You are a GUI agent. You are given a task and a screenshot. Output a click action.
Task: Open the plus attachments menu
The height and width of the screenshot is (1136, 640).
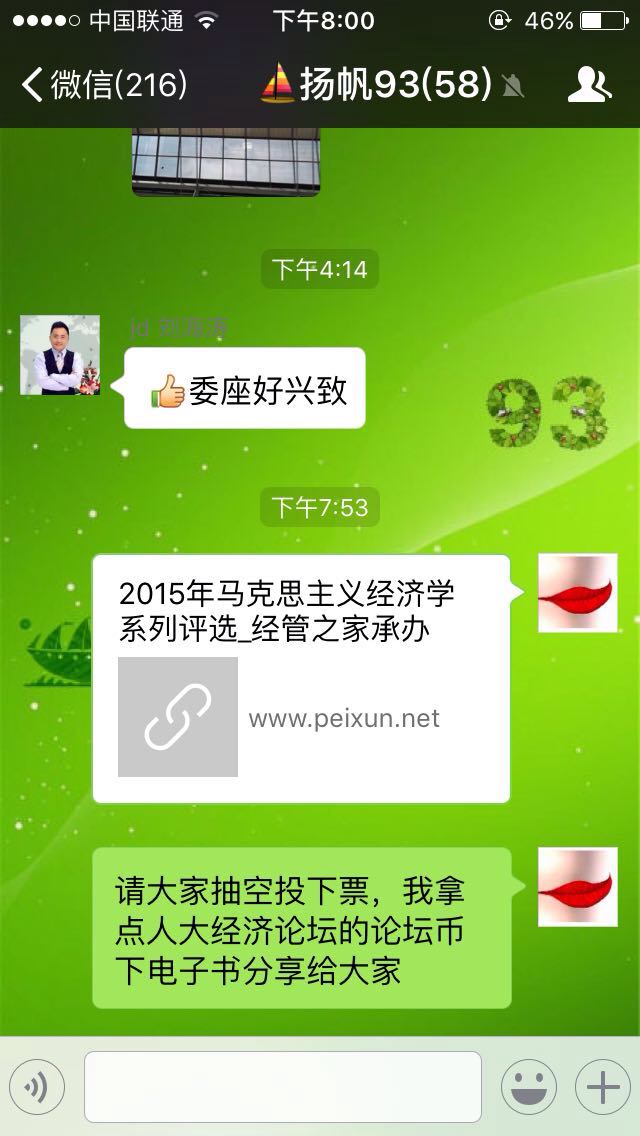click(x=602, y=1086)
